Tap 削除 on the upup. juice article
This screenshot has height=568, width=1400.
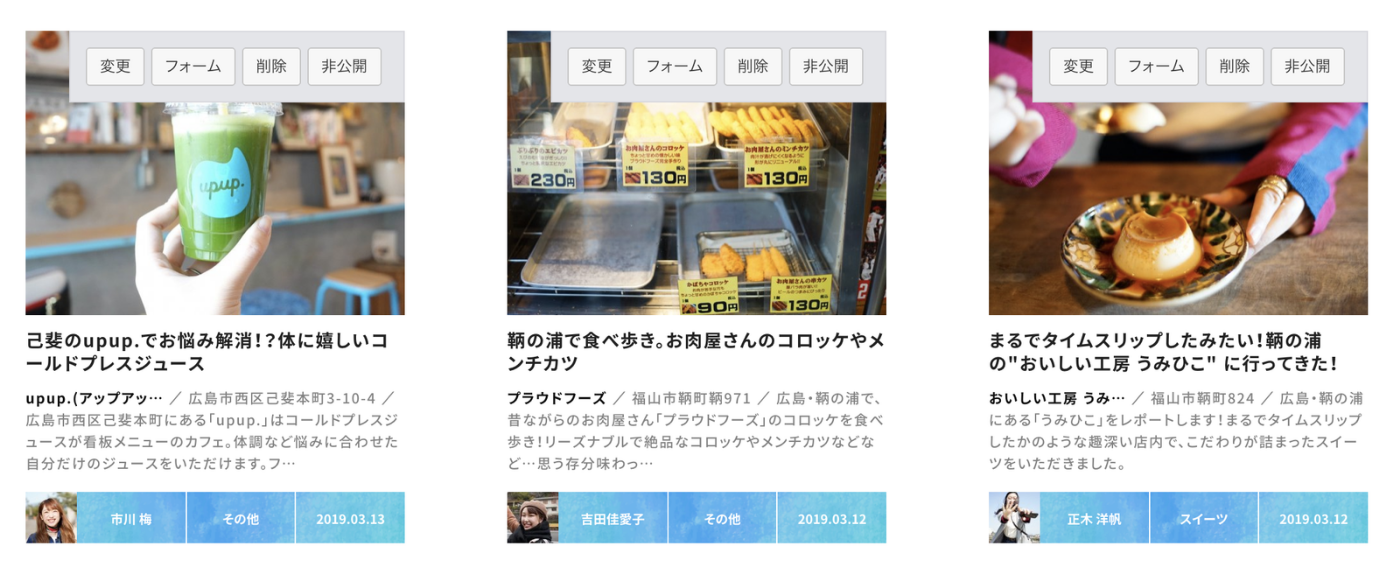click(x=271, y=67)
